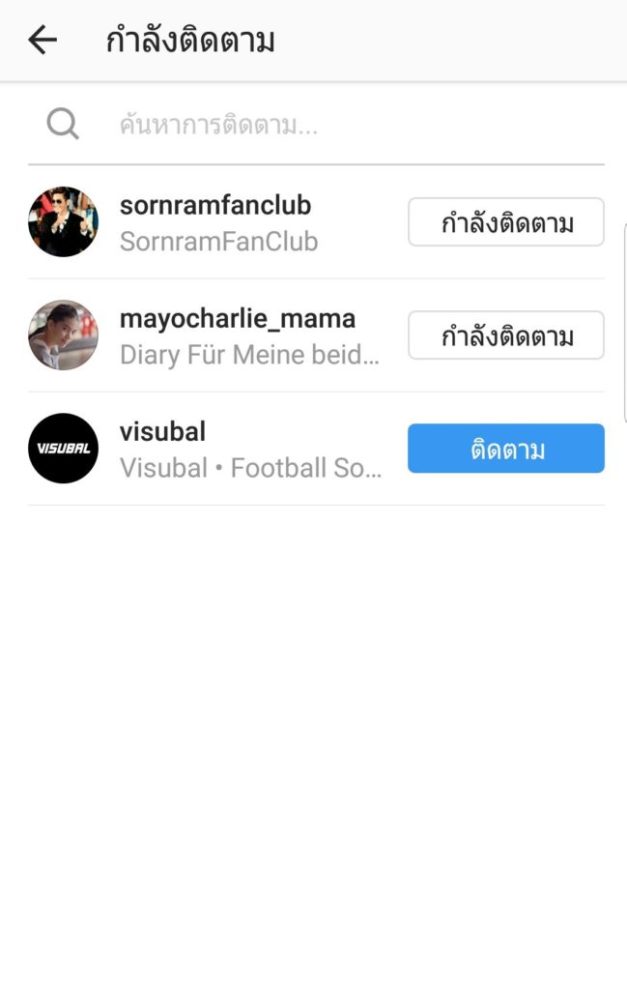Open the sornramfanclub profile
Image resolution: width=627 pixels, height=990 pixels.
[216, 206]
